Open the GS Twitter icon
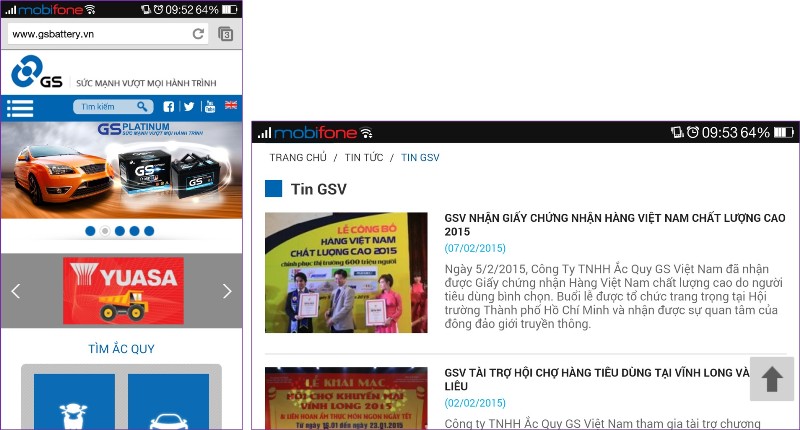 pyautogui.click(x=189, y=107)
